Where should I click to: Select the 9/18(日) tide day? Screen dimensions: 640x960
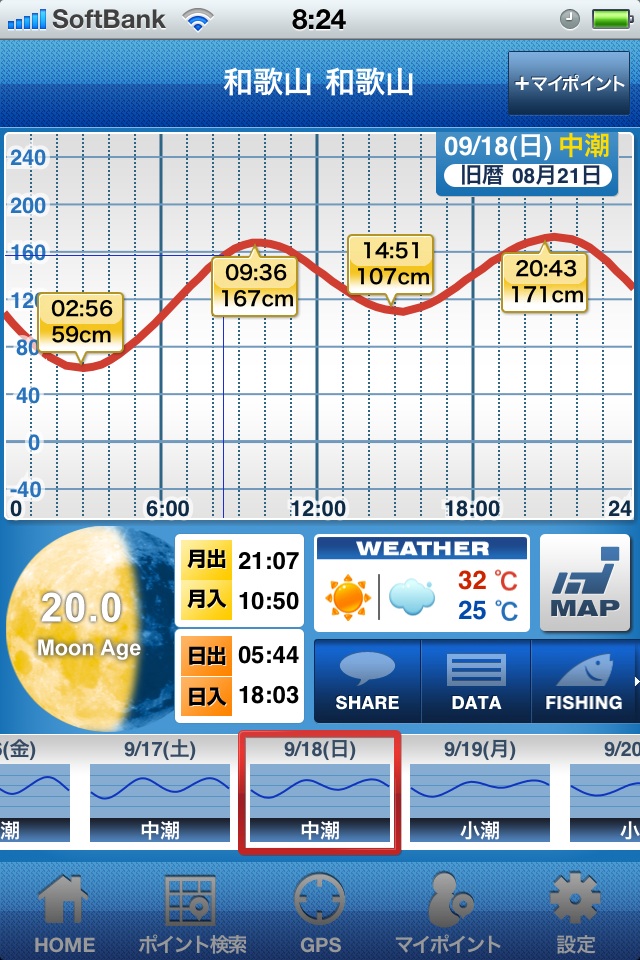pyautogui.click(x=320, y=792)
